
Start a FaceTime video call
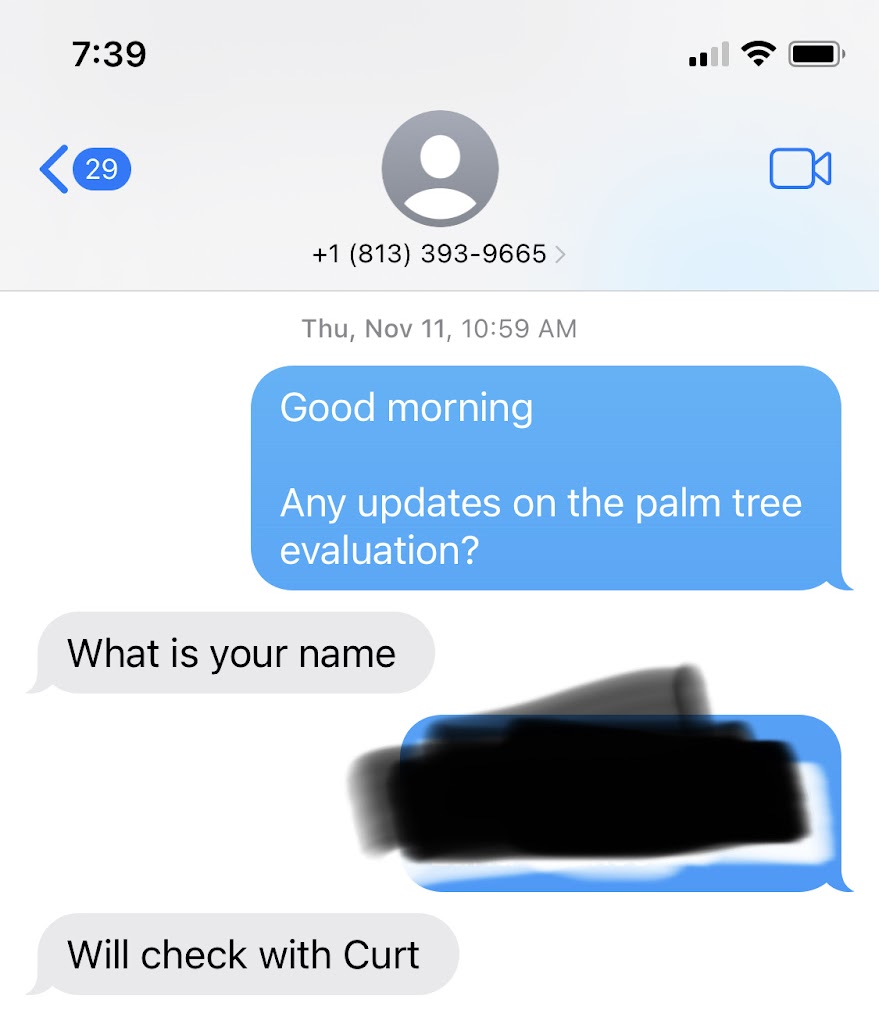tap(799, 169)
